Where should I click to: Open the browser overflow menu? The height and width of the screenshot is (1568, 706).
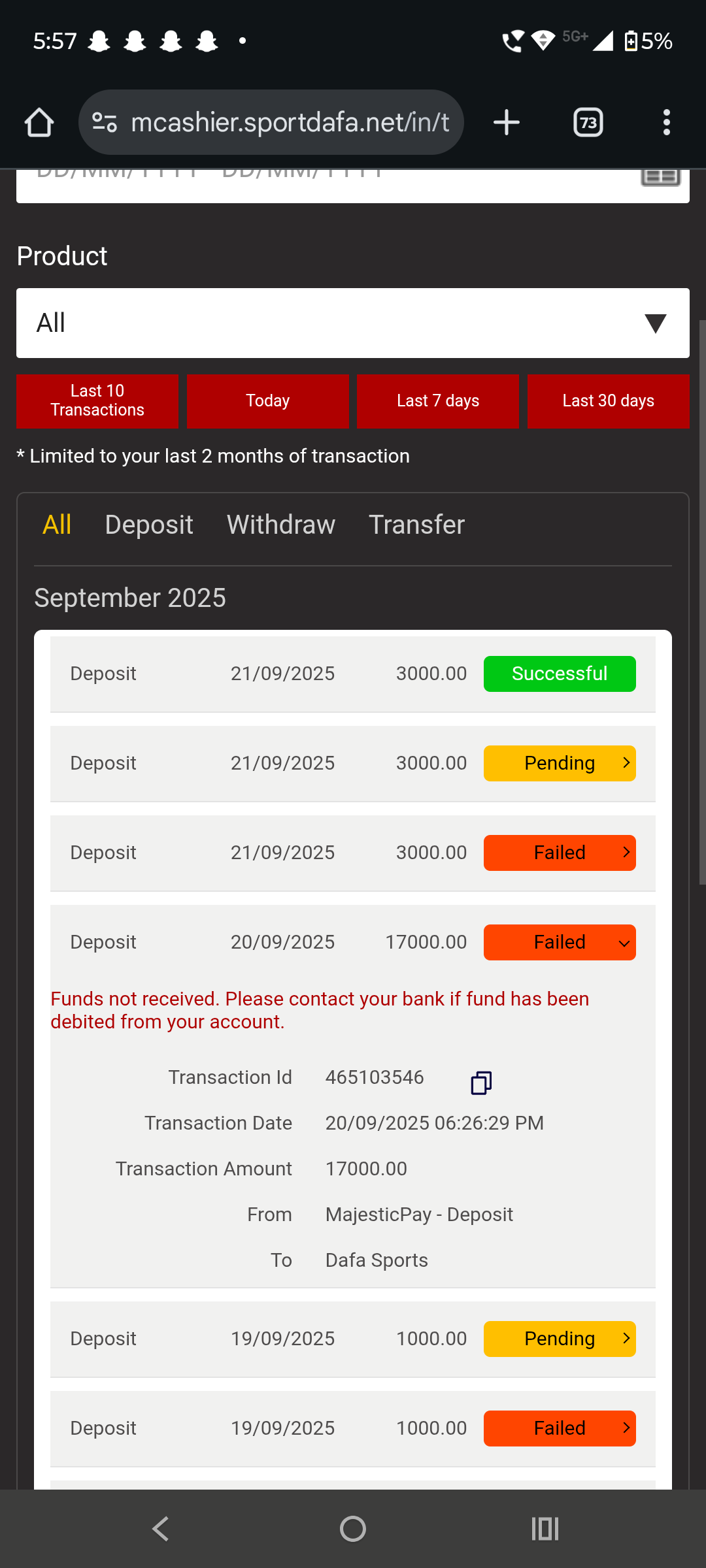tap(666, 122)
